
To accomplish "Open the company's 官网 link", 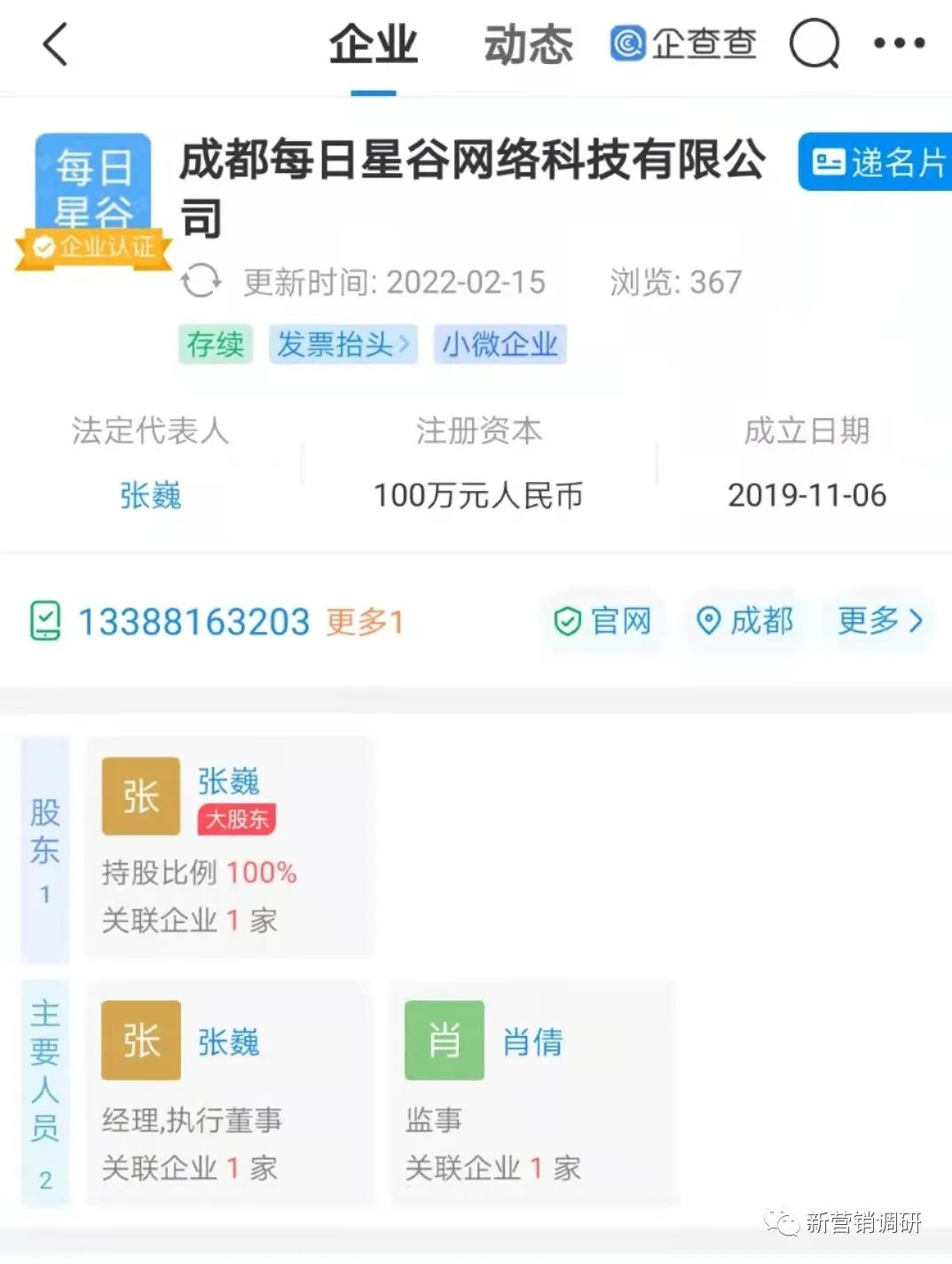I will pos(603,620).
